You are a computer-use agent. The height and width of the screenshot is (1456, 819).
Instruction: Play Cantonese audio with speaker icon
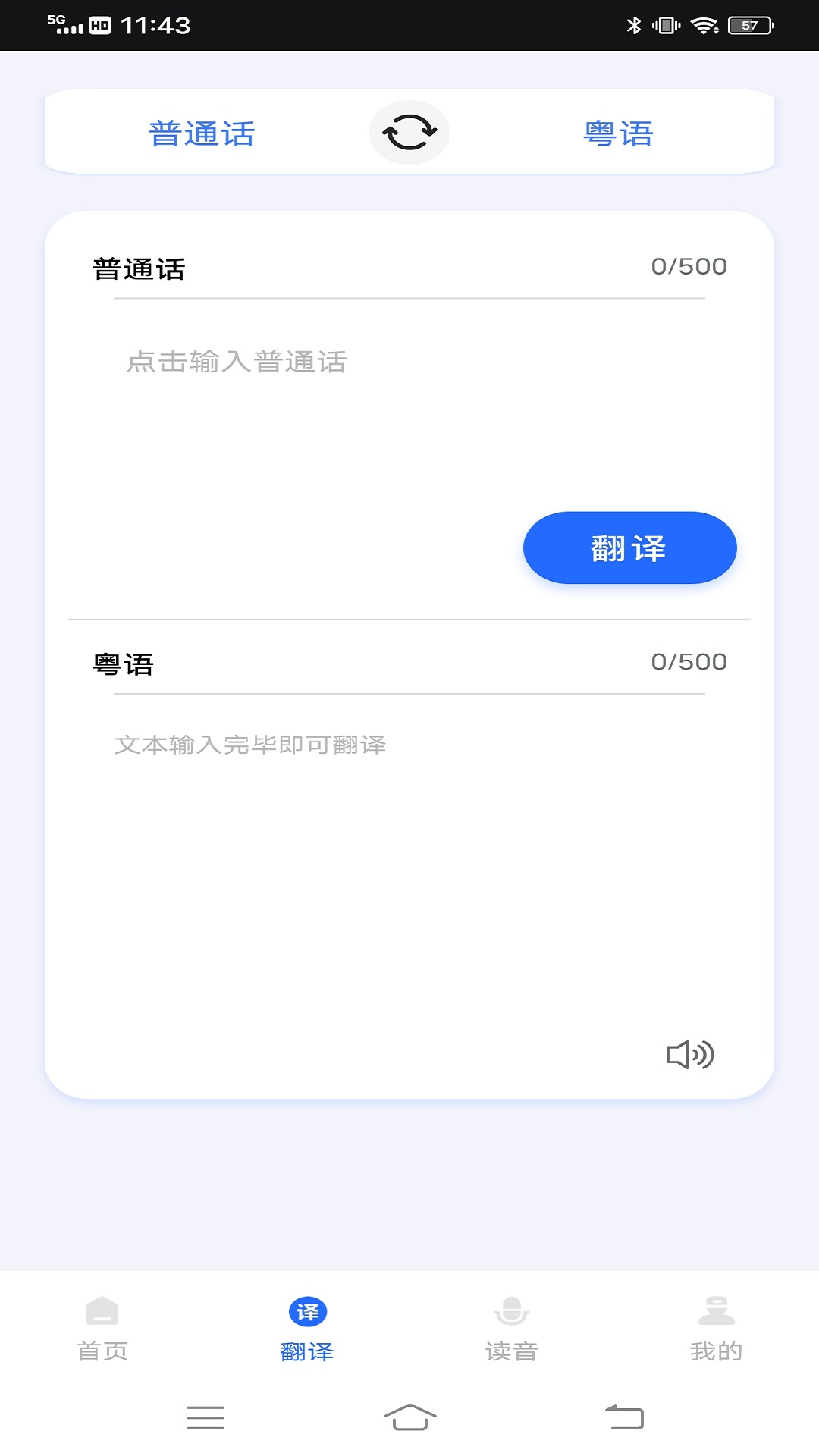[692, 1053]
